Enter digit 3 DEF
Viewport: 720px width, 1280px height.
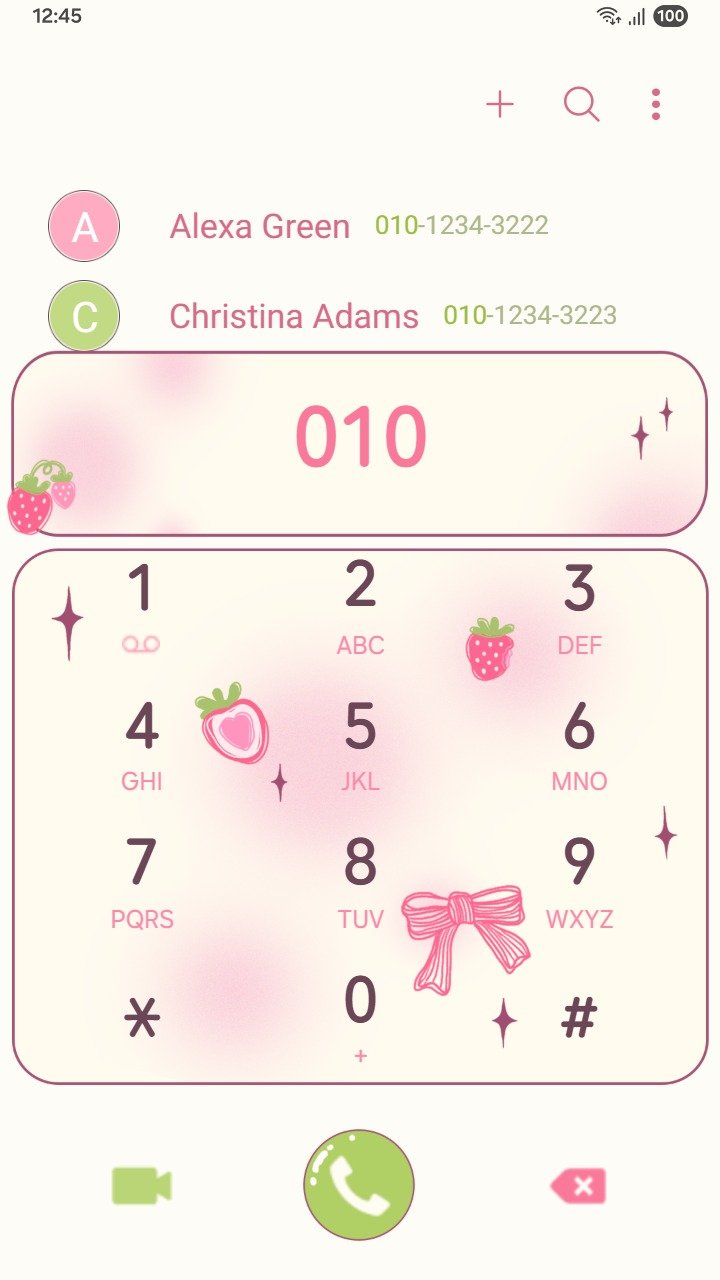click(579, 606)
